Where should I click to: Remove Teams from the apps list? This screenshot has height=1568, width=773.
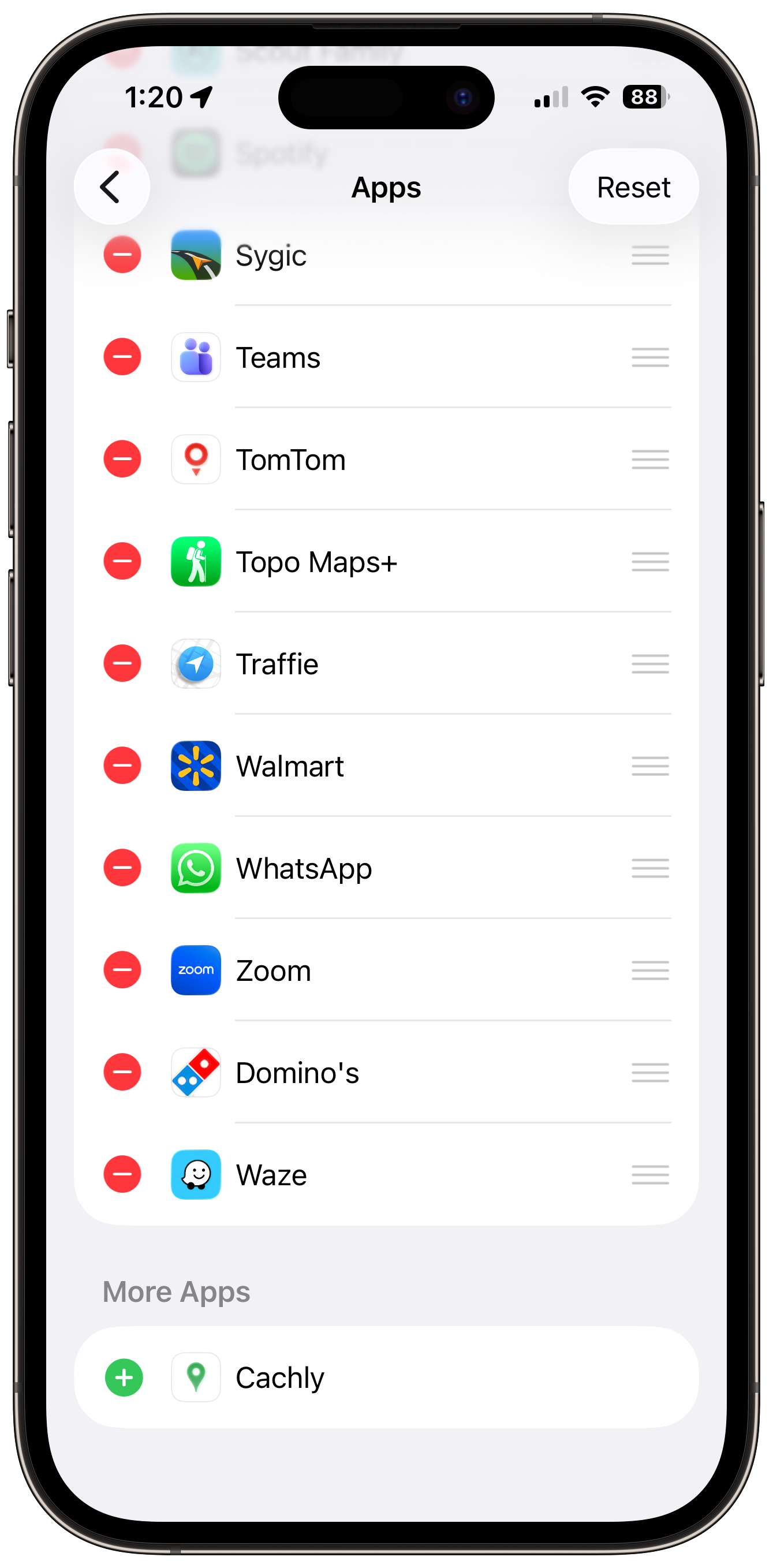(122, 357)
